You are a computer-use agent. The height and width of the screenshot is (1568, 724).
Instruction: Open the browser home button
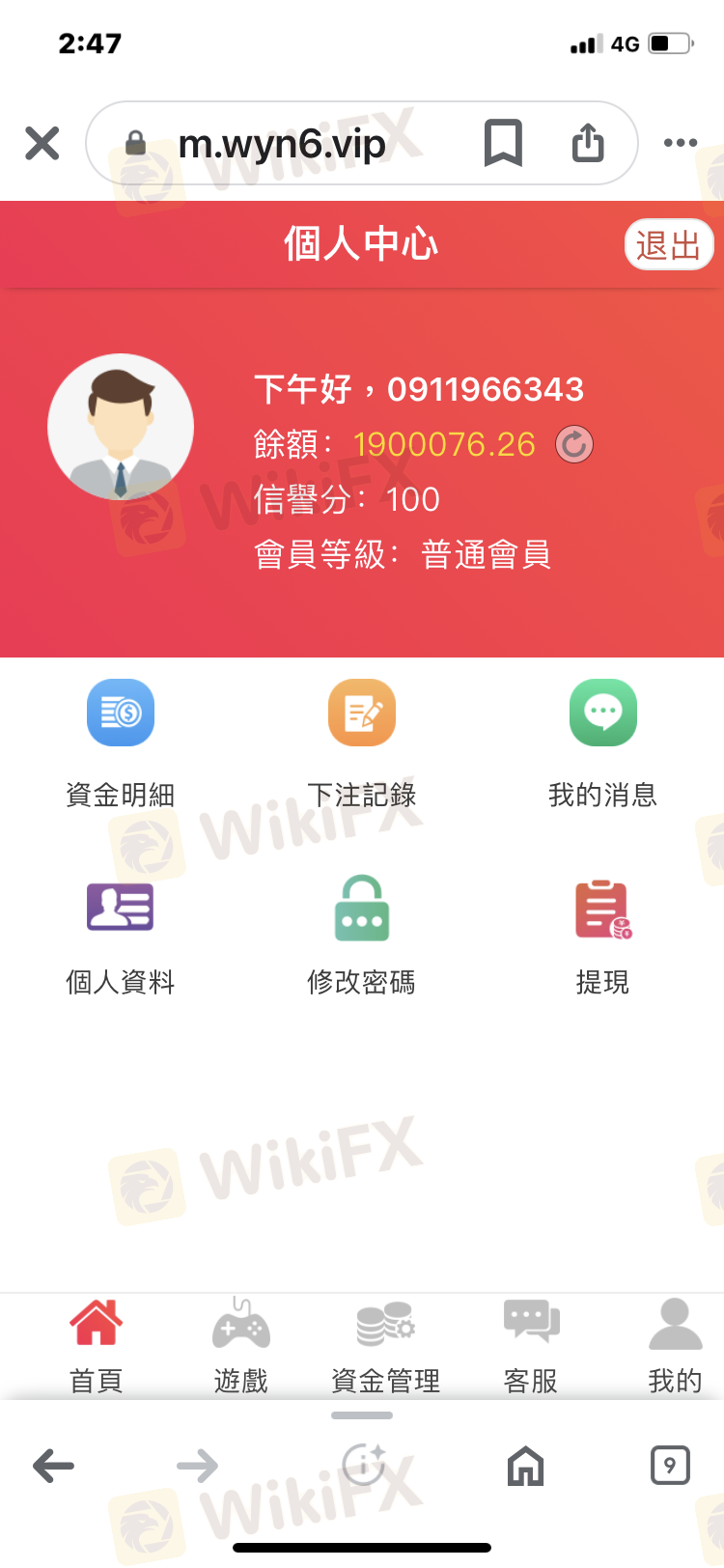(525, 1466)
